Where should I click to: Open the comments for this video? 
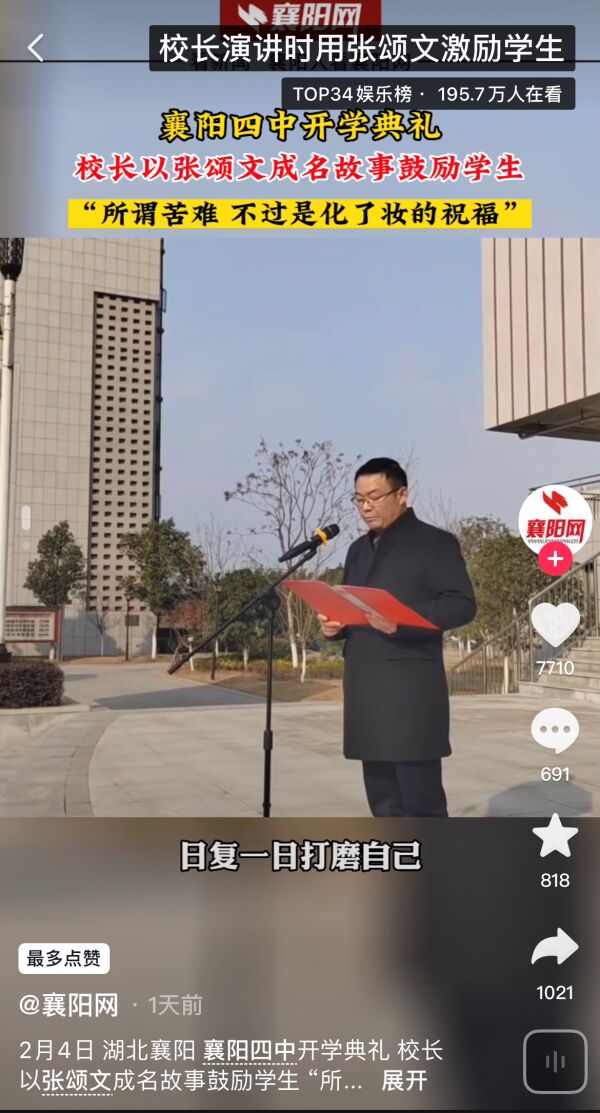554,732
